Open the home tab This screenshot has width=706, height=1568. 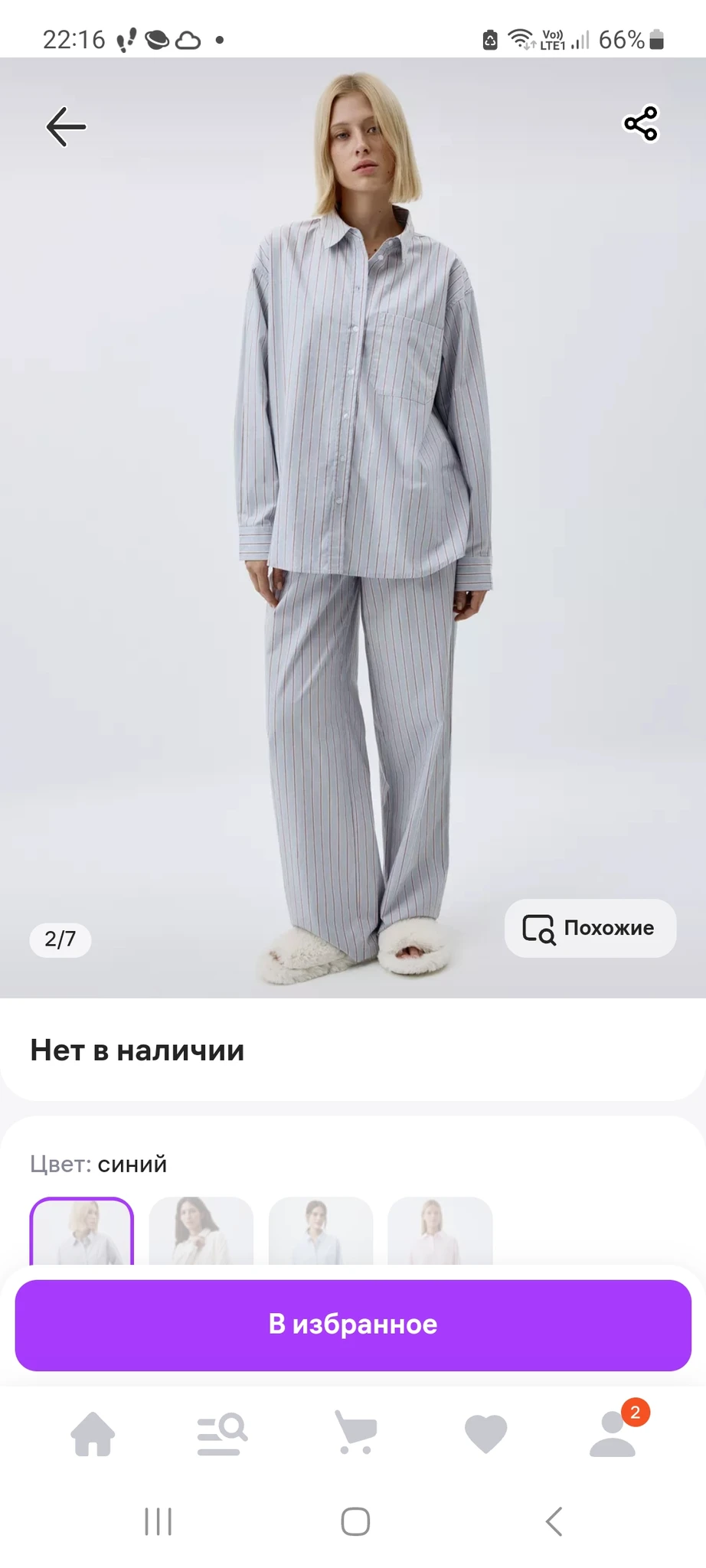tap(93, 1433)
